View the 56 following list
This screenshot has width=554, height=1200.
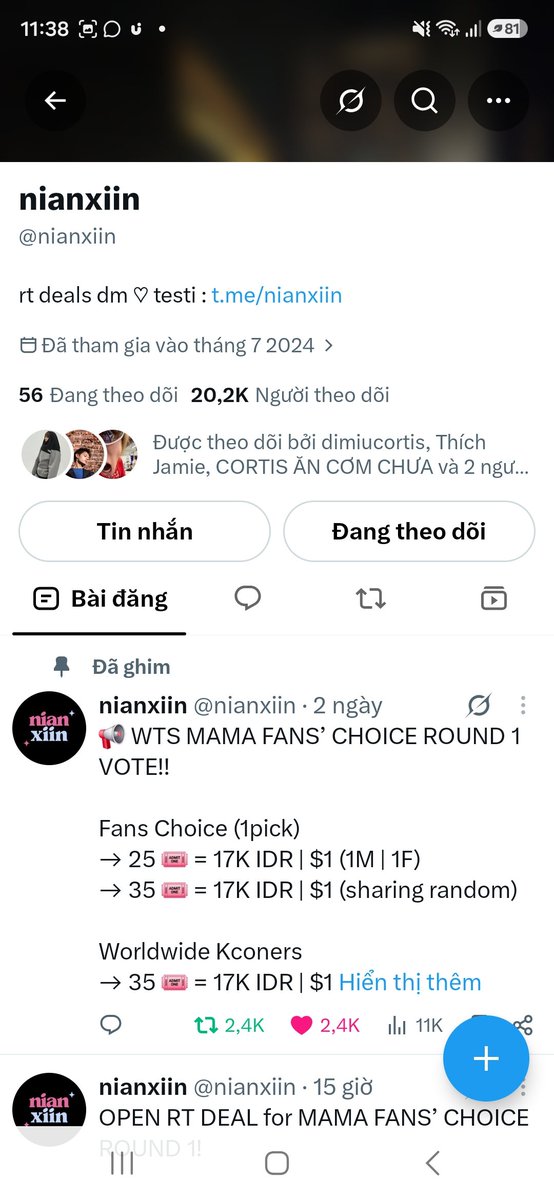click(x=99, y=395)
